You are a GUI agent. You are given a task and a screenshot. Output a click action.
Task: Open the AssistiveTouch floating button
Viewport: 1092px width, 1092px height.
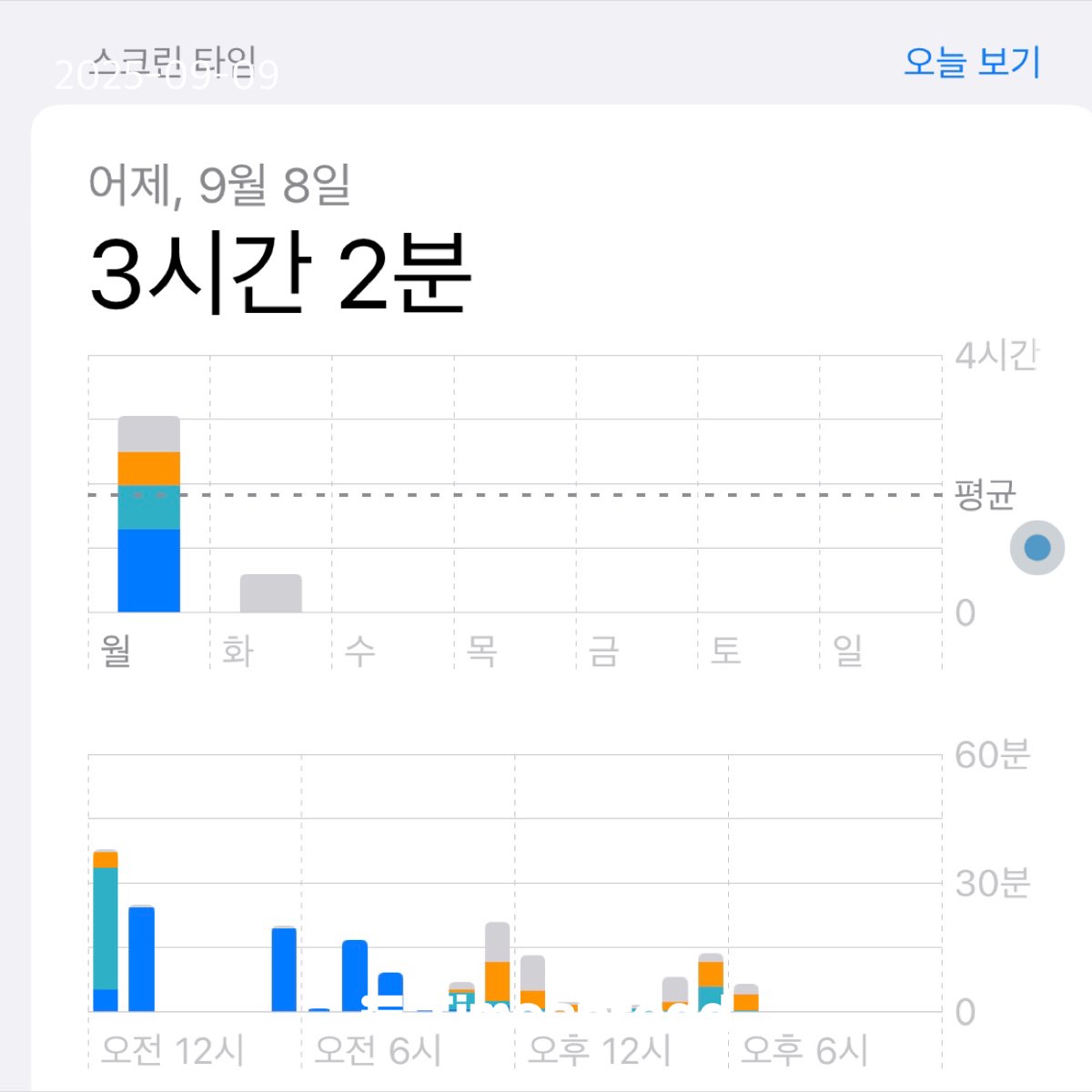click(1036, 548)
